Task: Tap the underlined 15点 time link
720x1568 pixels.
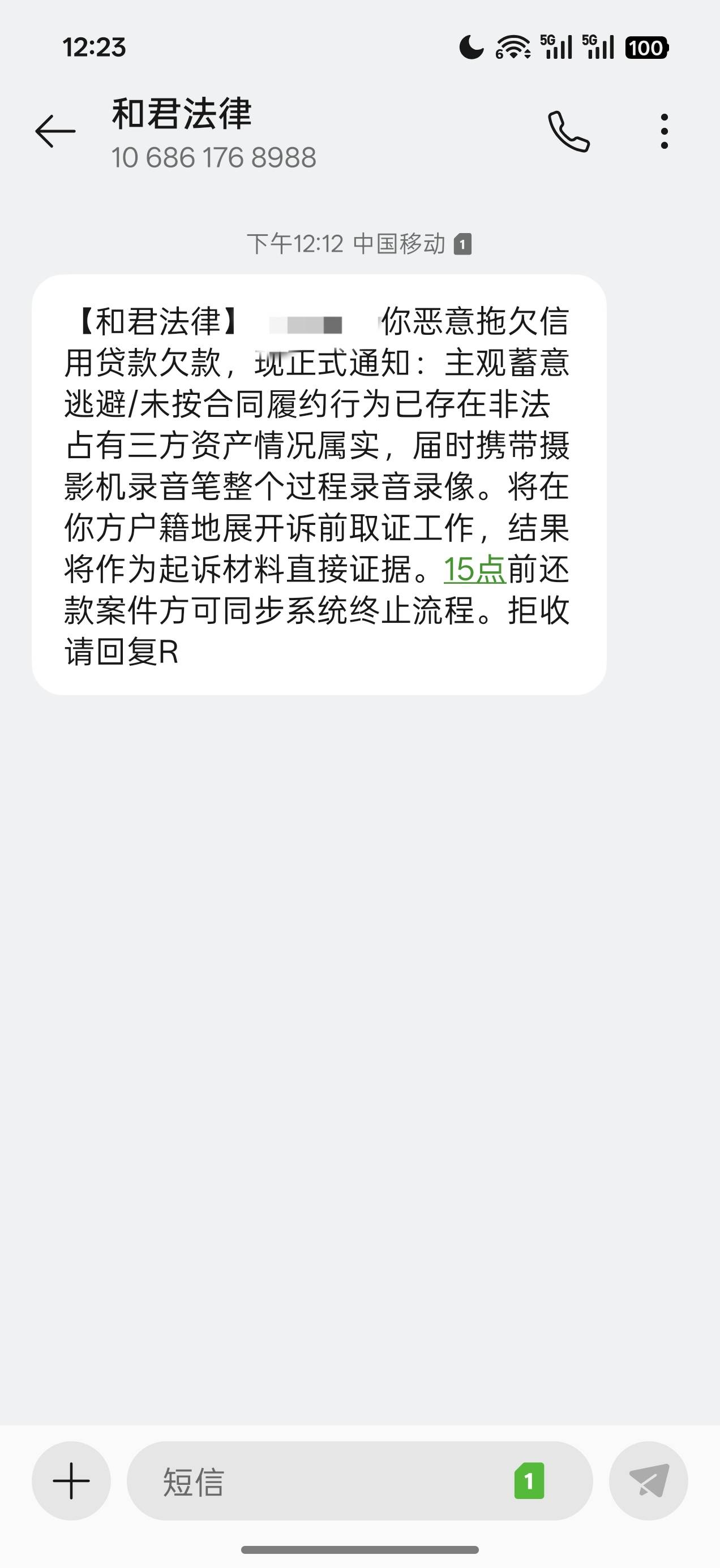Action: point(474,570)
